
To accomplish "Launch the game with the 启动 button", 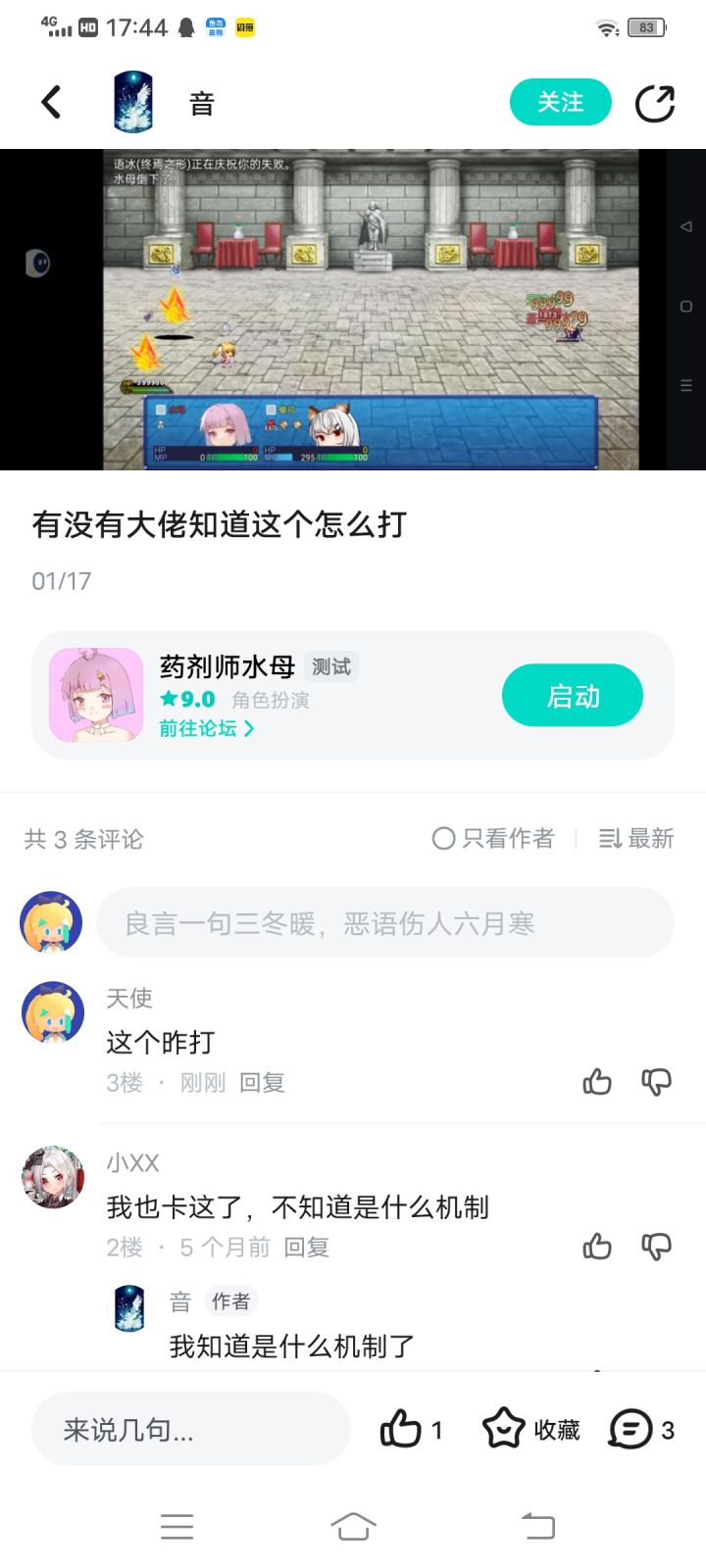I will [572, 695].
